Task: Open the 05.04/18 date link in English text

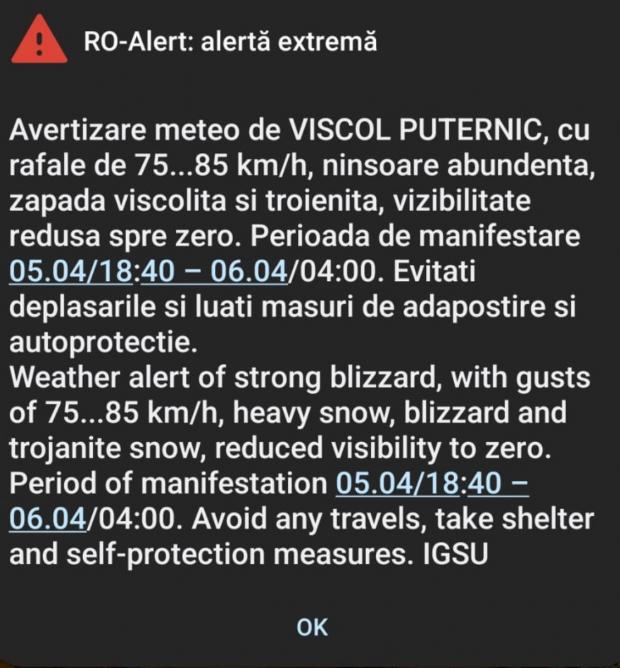Action: coord(398,484)
